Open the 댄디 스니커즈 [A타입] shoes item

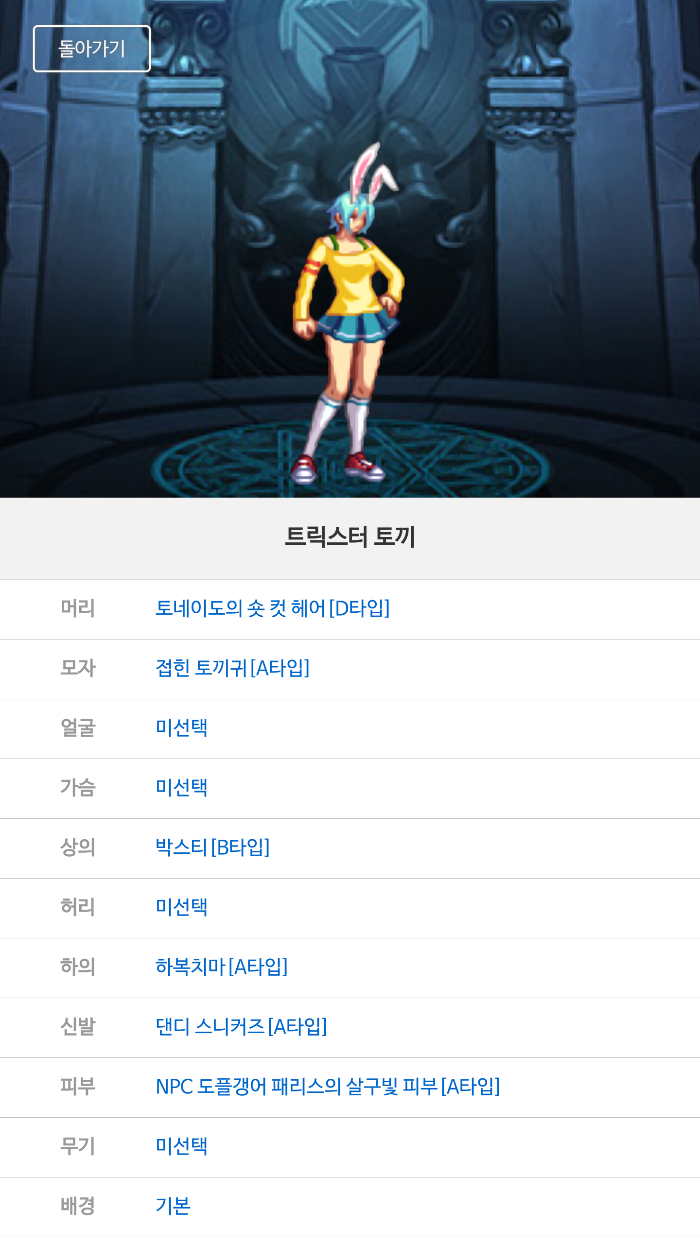click(241, 1027)
